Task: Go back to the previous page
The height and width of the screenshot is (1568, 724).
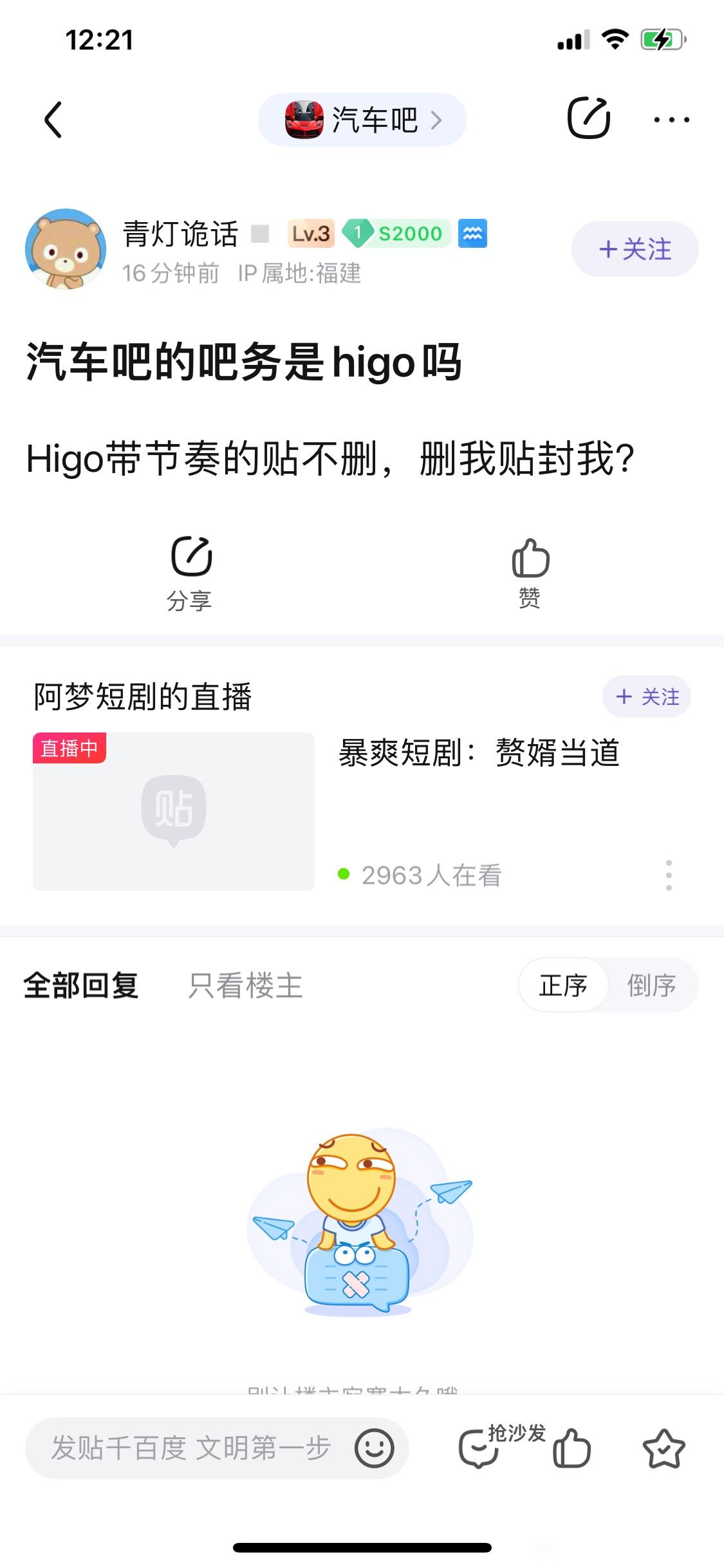Action: (x=53, y=120)
